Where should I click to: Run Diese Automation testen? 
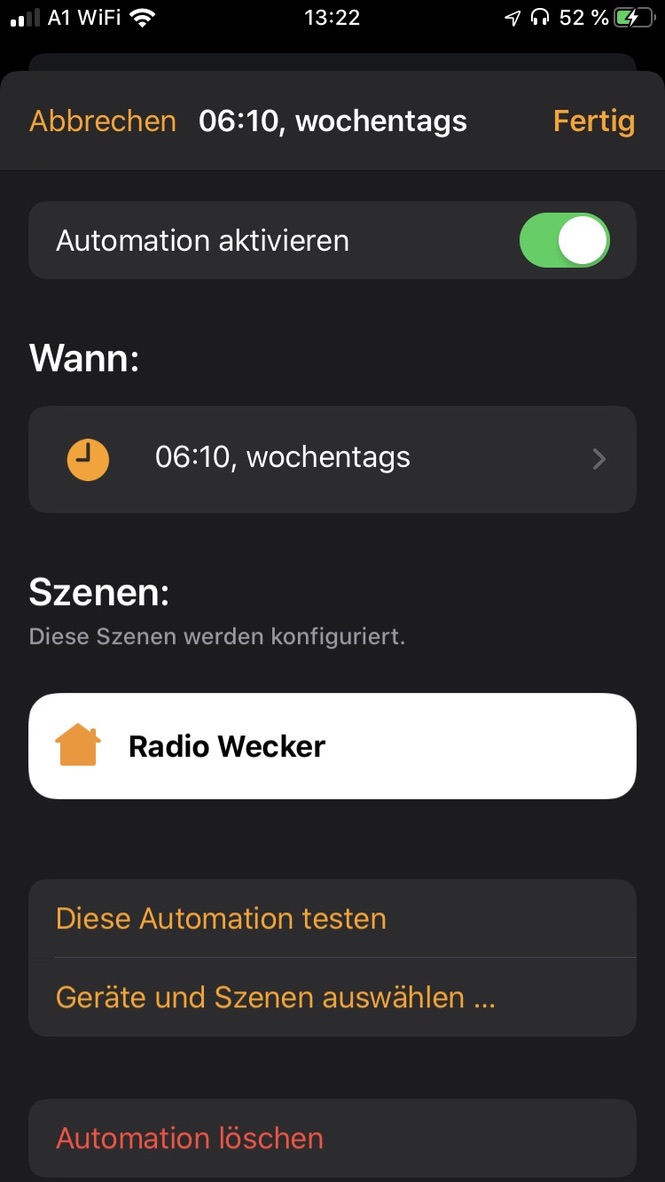click(221, 918)
